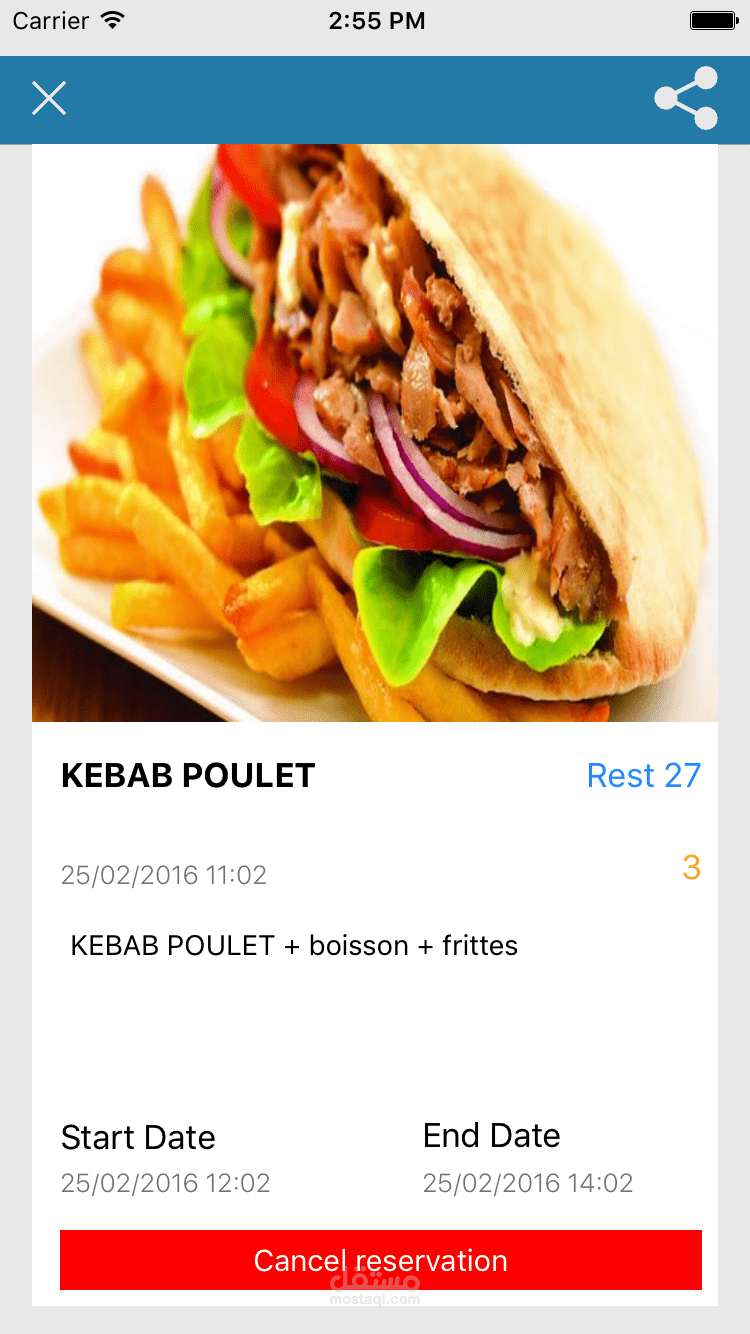Tap the battery indicator
Viewport: 750px width, 1334px height.
713,19
